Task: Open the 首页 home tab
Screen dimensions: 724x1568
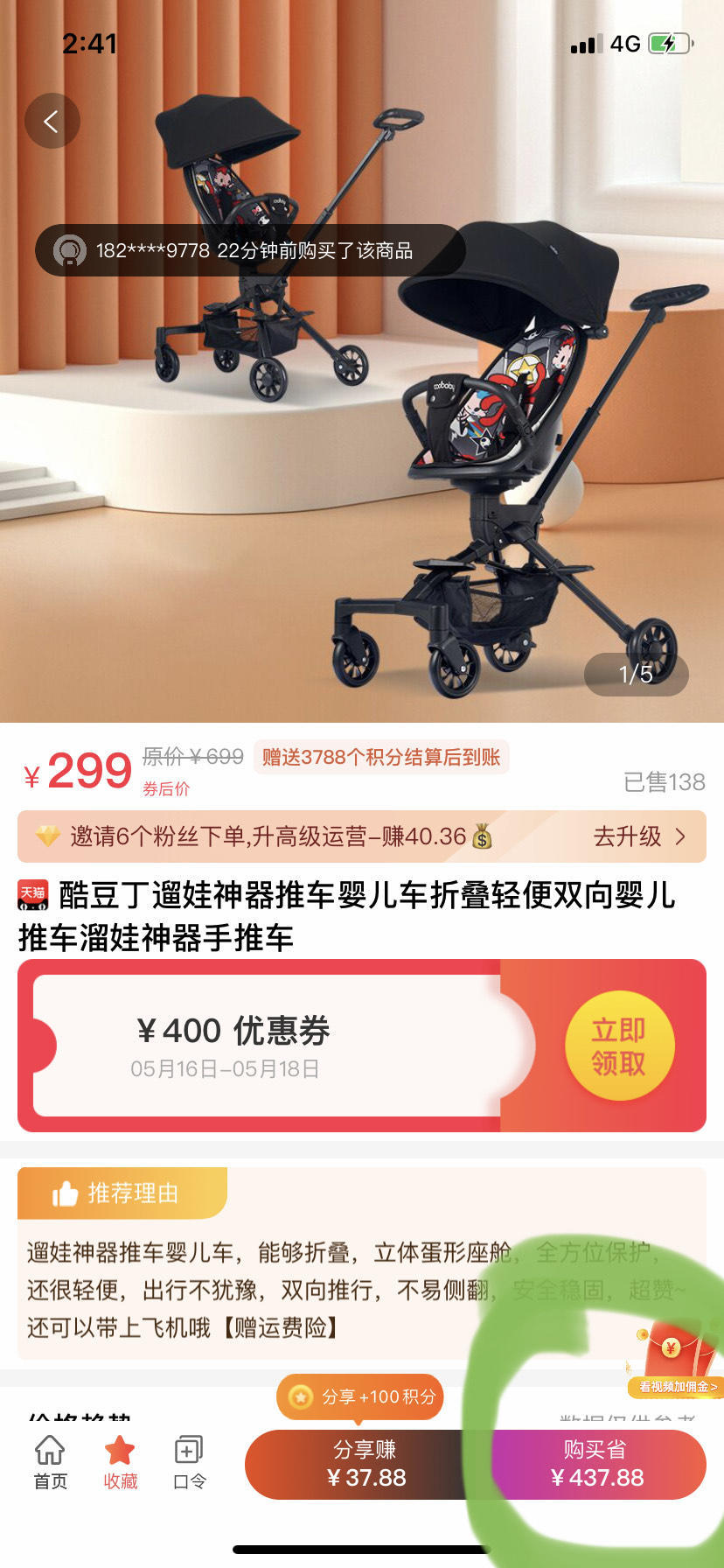Action: (x=50, y=1462)
